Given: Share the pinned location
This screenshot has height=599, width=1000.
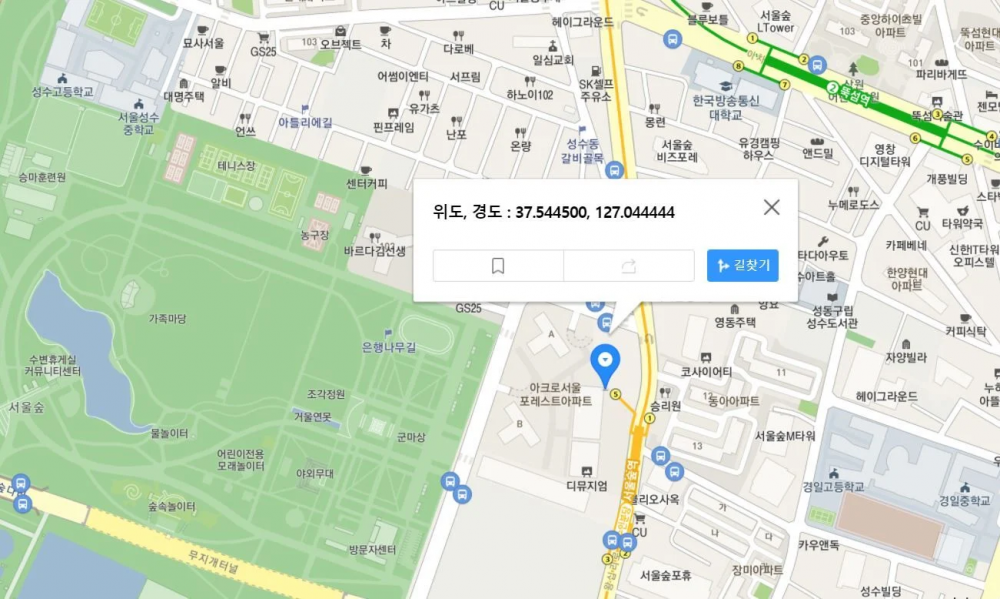Looking at the screenshot, I should 628,266.
